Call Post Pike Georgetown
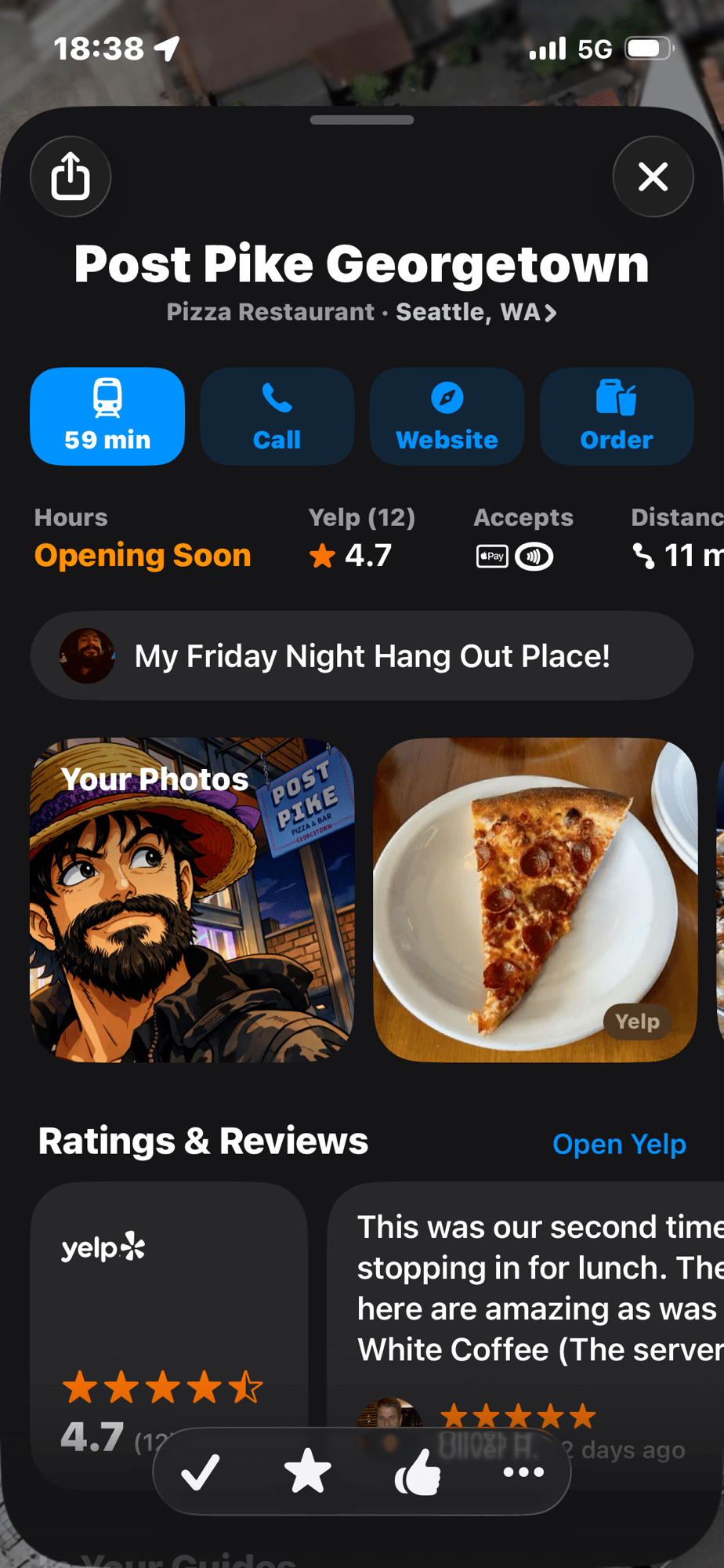Screen dimensions: 724x1568 (x=277, y=416)
